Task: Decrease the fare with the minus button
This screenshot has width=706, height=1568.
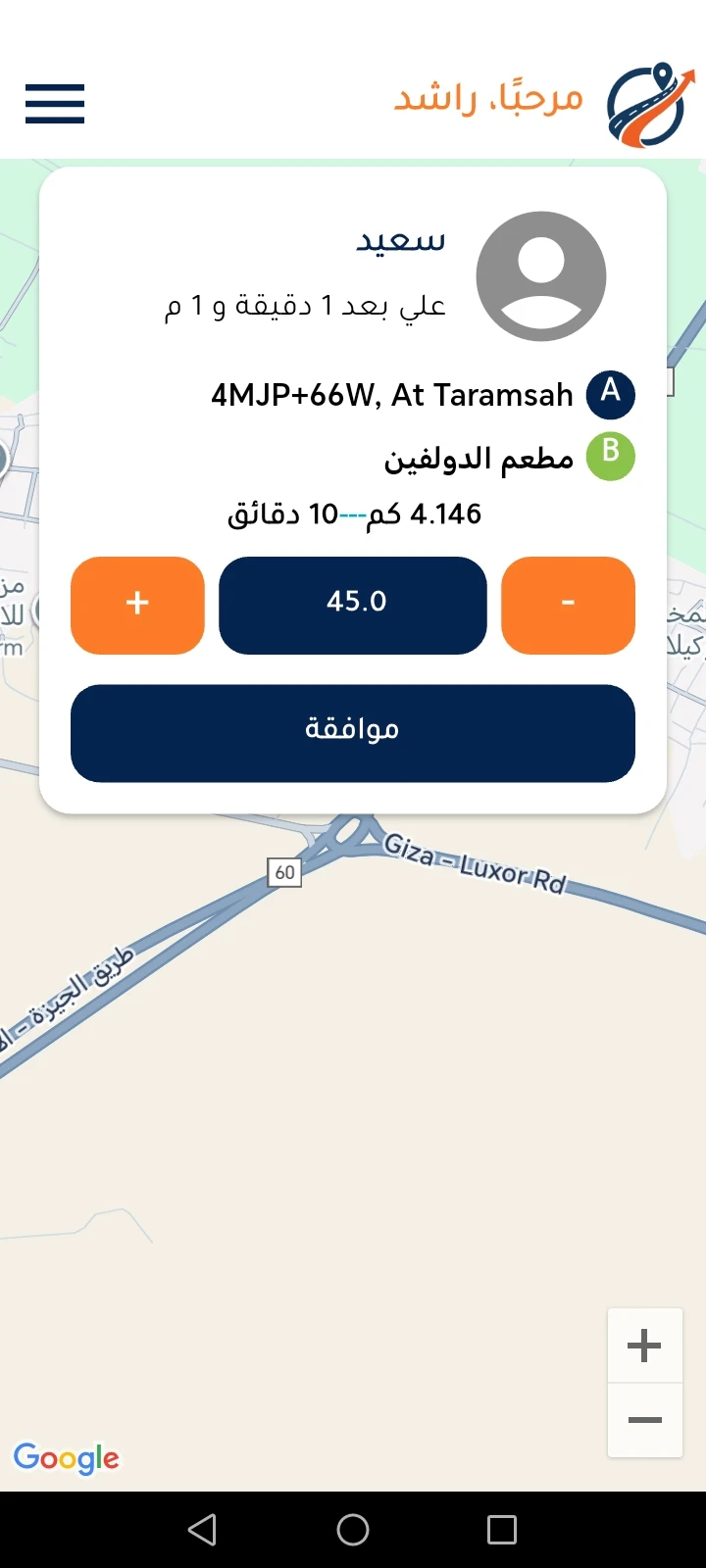Action: 568,605
